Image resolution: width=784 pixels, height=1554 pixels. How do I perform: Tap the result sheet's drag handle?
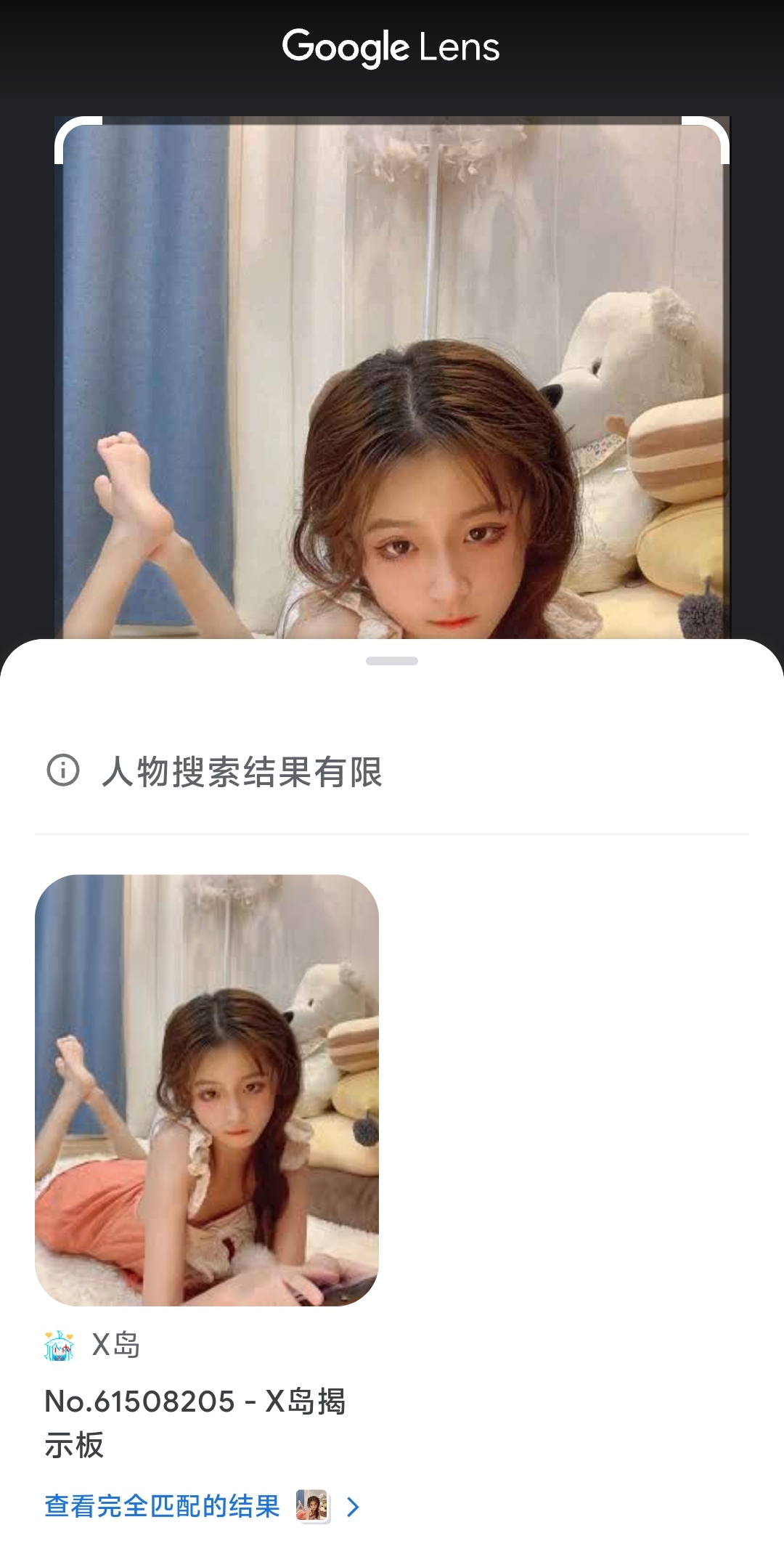pyautogui.click(x=392, y=661)
